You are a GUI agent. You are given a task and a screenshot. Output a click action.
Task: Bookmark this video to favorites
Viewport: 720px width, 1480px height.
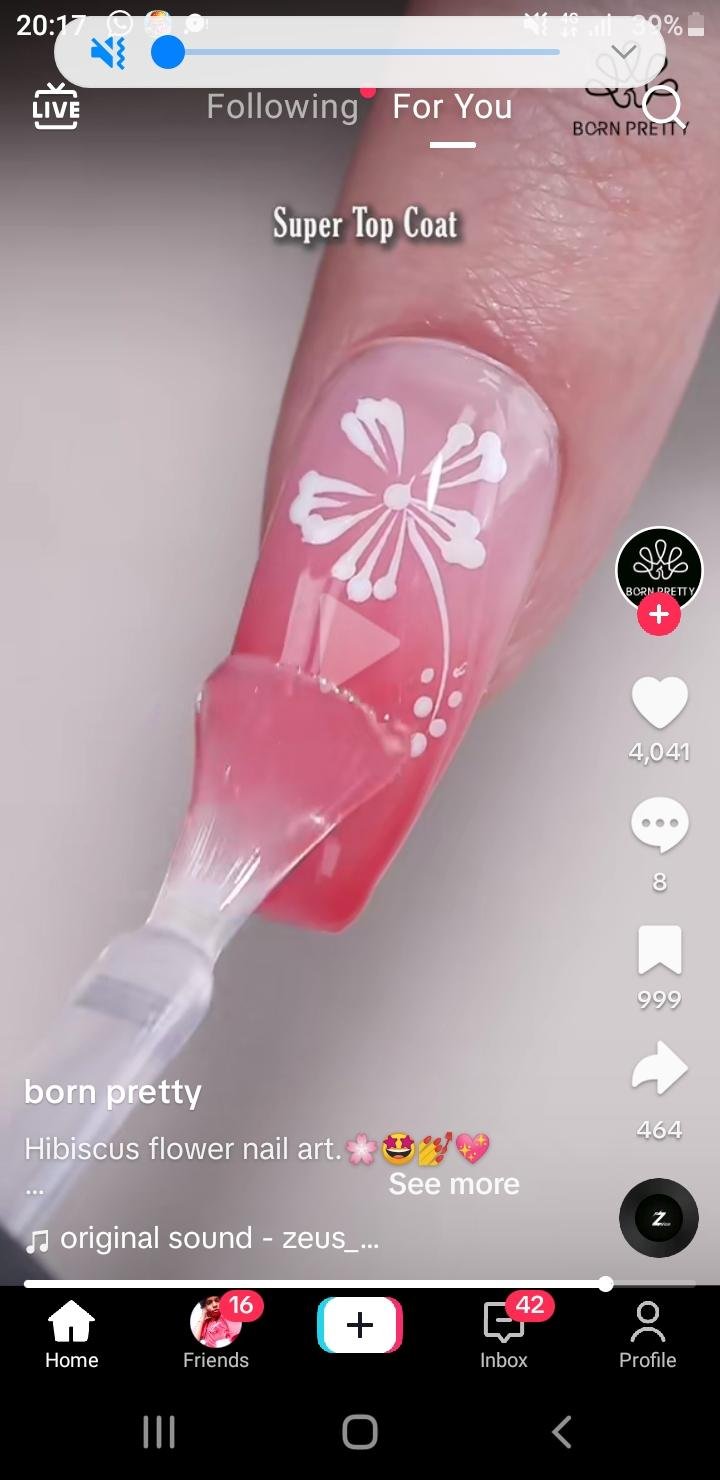click(x=659, y=950)
